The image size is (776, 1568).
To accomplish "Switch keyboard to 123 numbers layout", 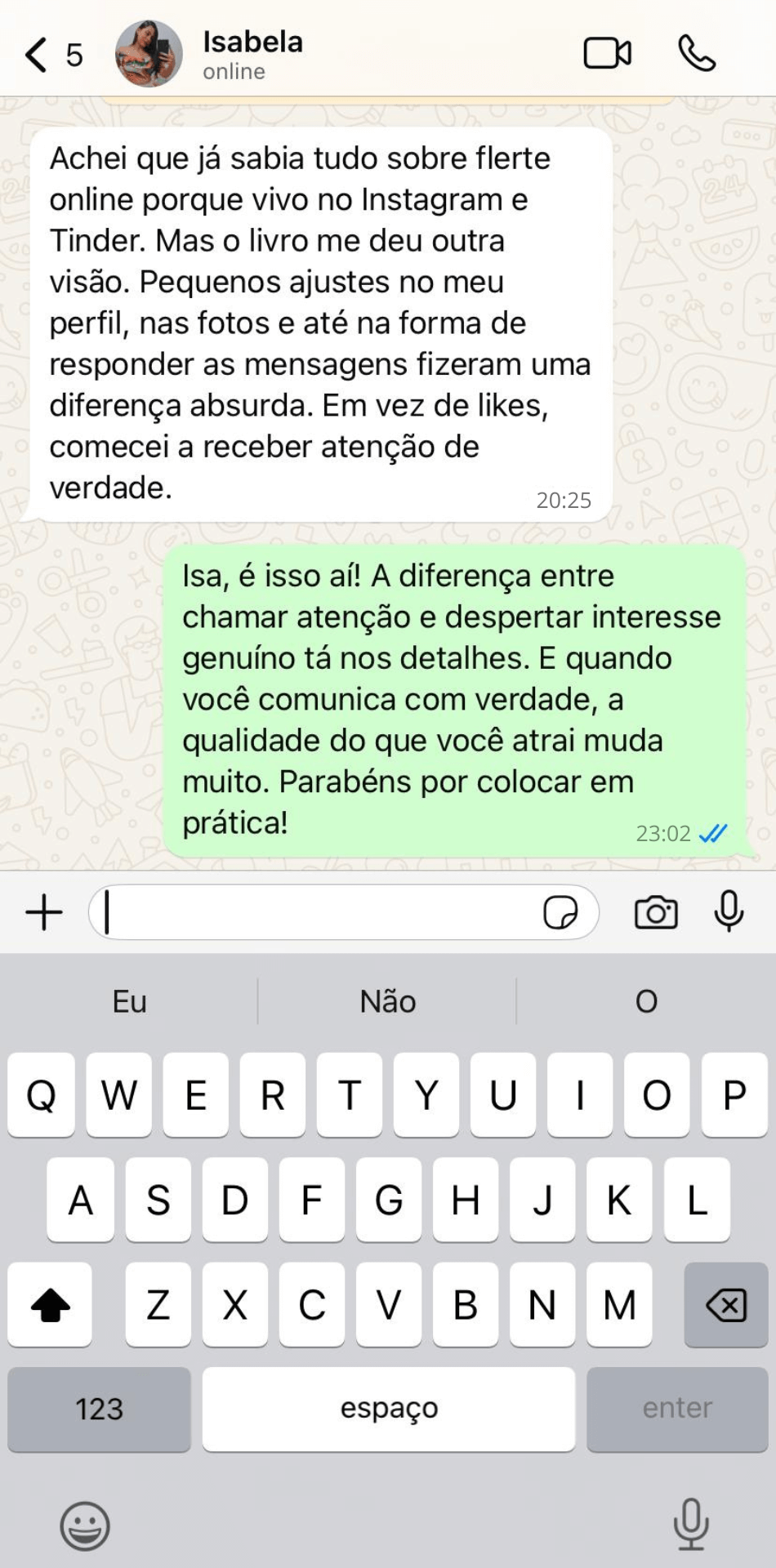I will [99, 1409].
